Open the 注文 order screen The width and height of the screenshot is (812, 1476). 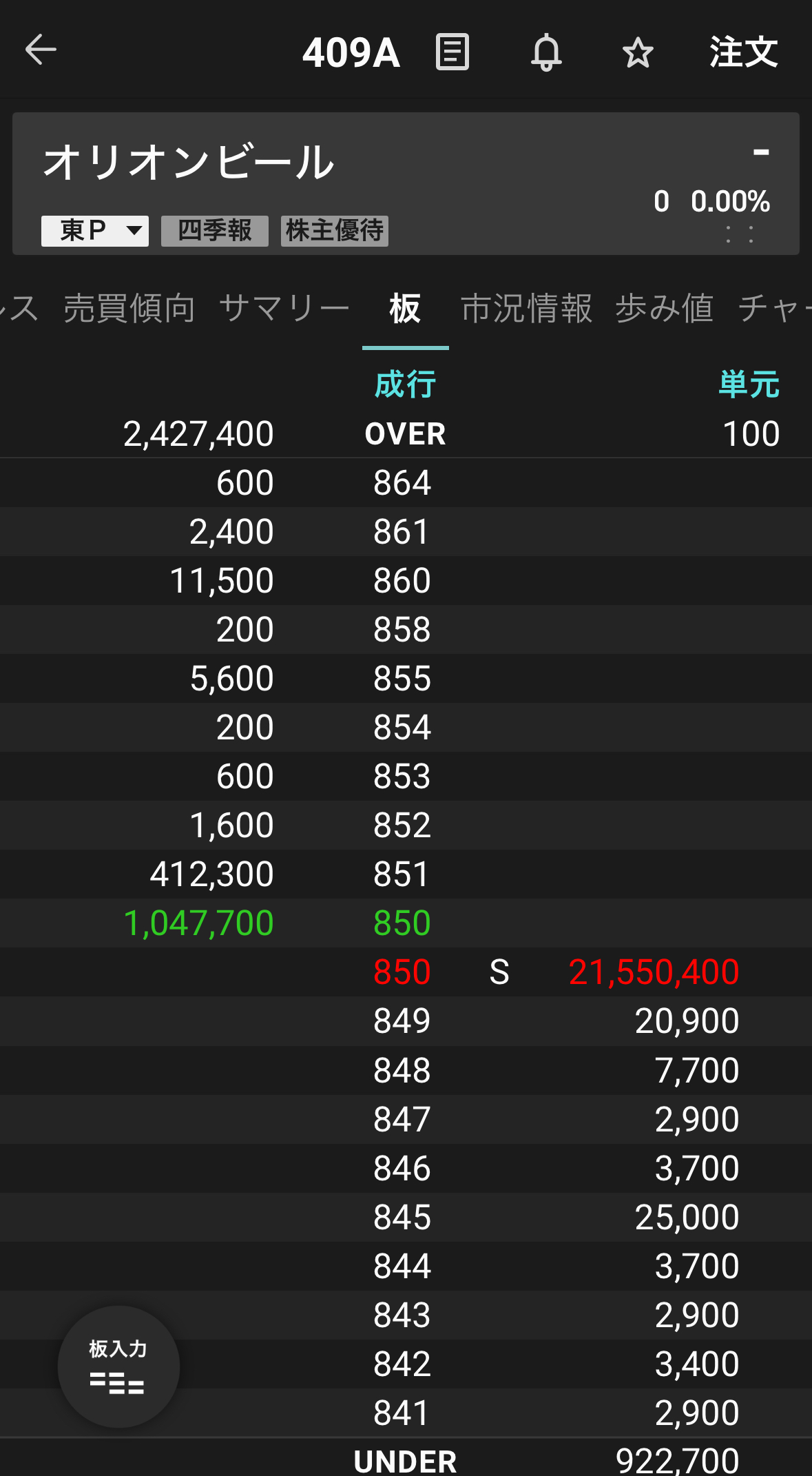coord(744,52)
